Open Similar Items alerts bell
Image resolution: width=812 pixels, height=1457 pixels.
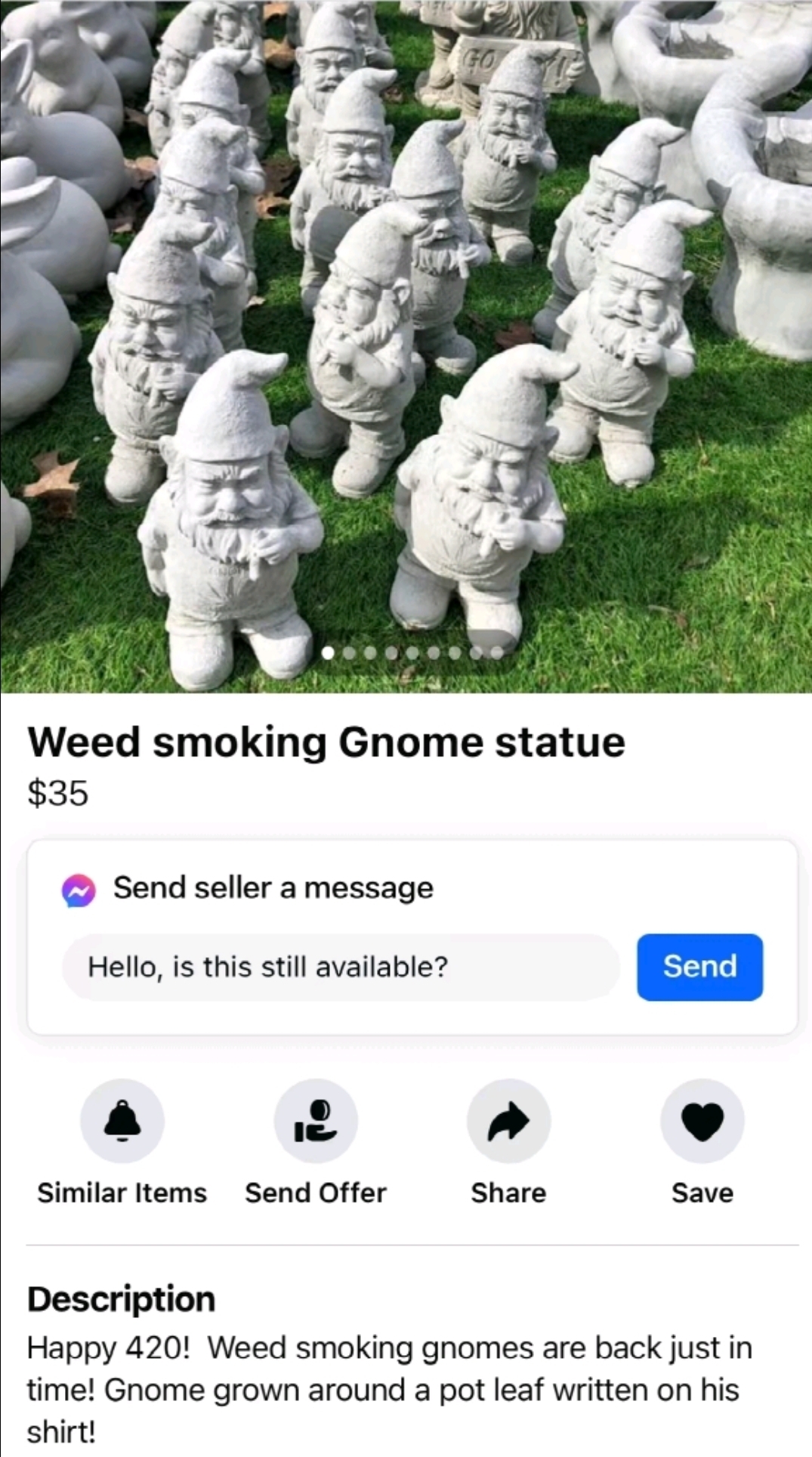coord(122,1121)
